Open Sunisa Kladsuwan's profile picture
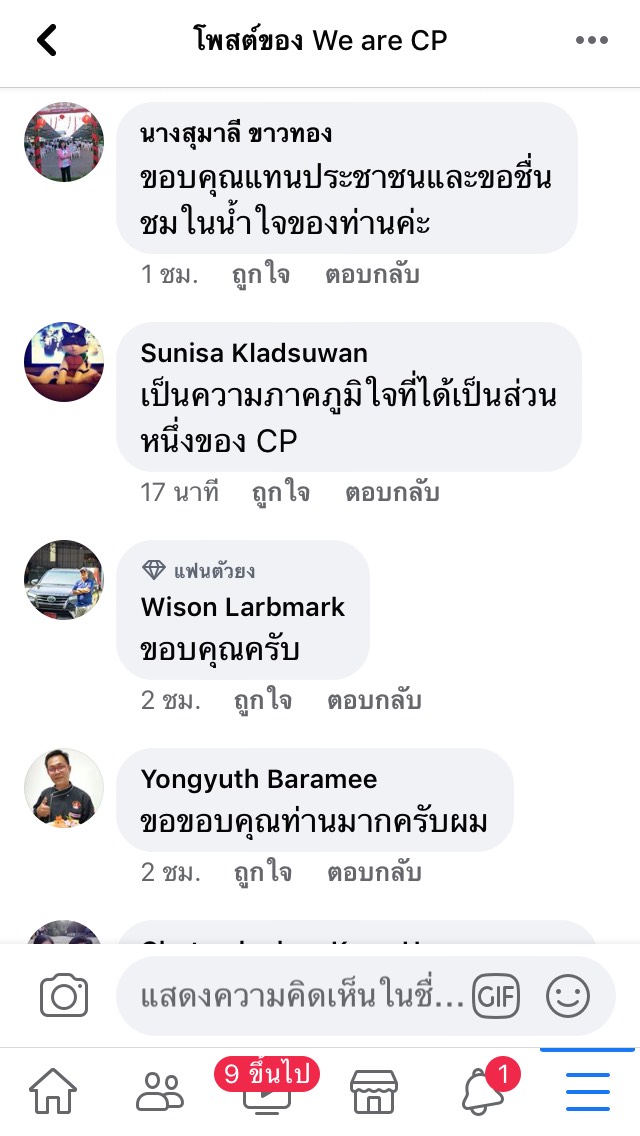The width and height of the screenshot is (640, 1136). pos(64,362)
